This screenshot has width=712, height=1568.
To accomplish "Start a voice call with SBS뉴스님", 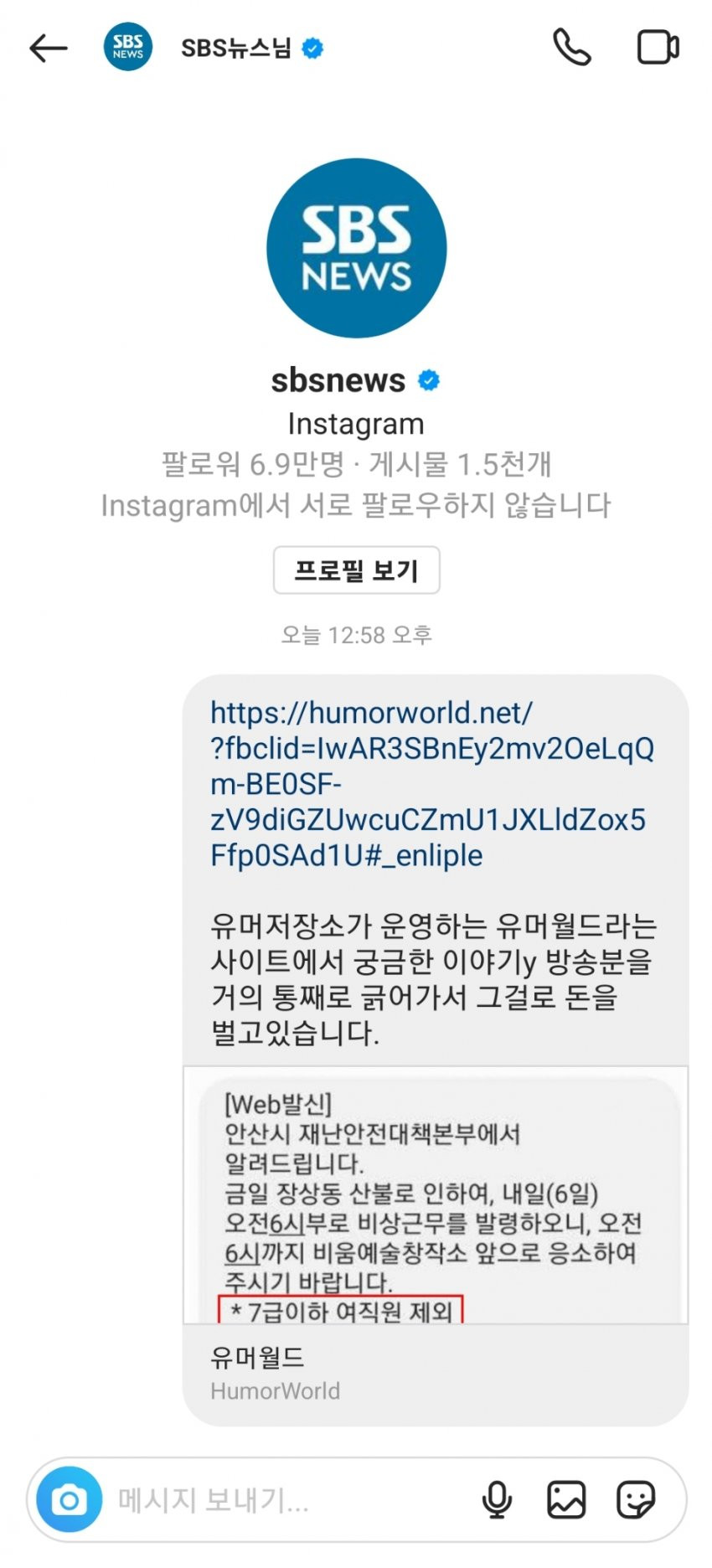I will pyautogui.click(x=572, y=48).
